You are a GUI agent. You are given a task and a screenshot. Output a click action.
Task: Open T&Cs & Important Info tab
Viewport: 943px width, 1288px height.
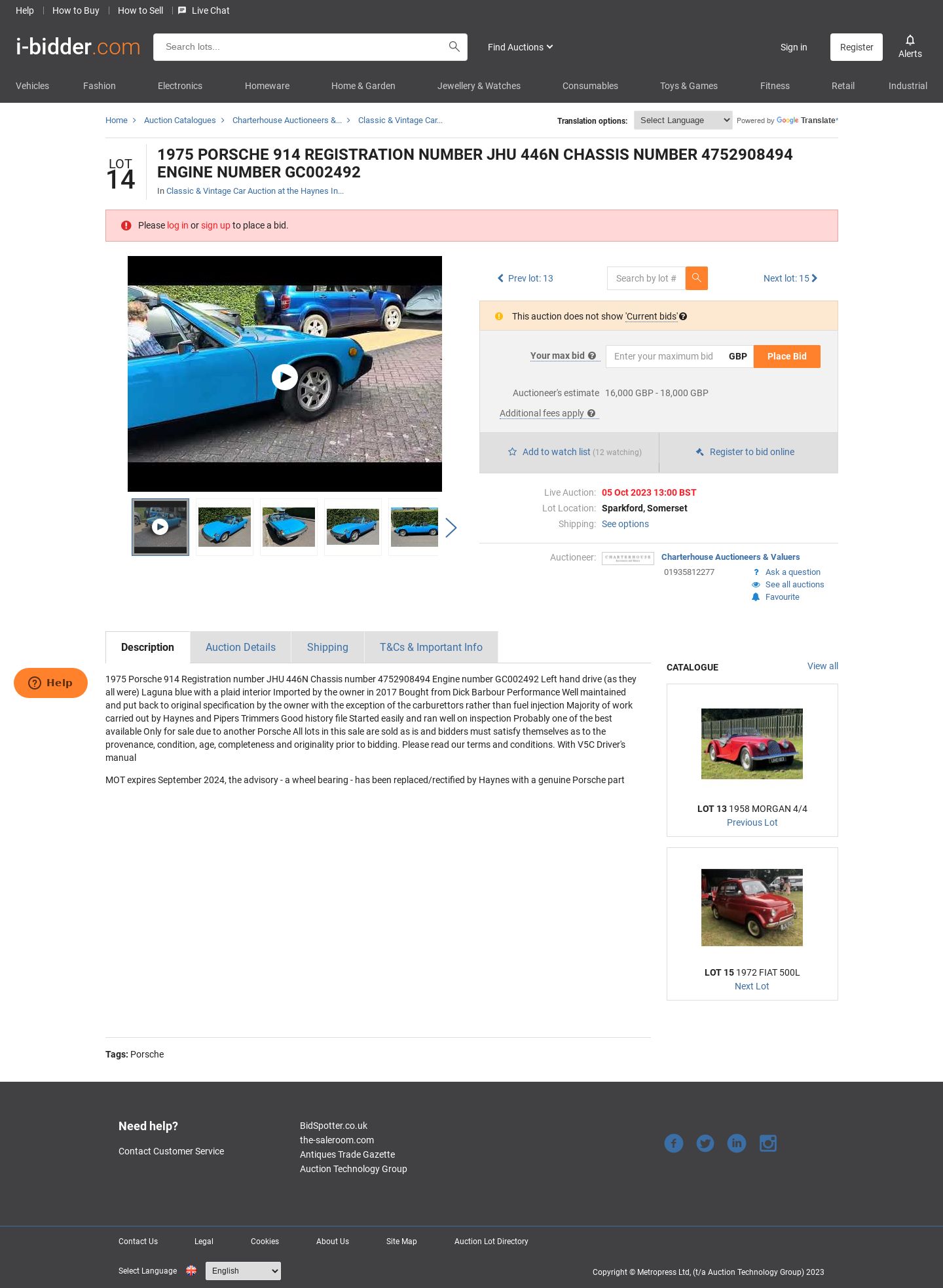(431, 647)
